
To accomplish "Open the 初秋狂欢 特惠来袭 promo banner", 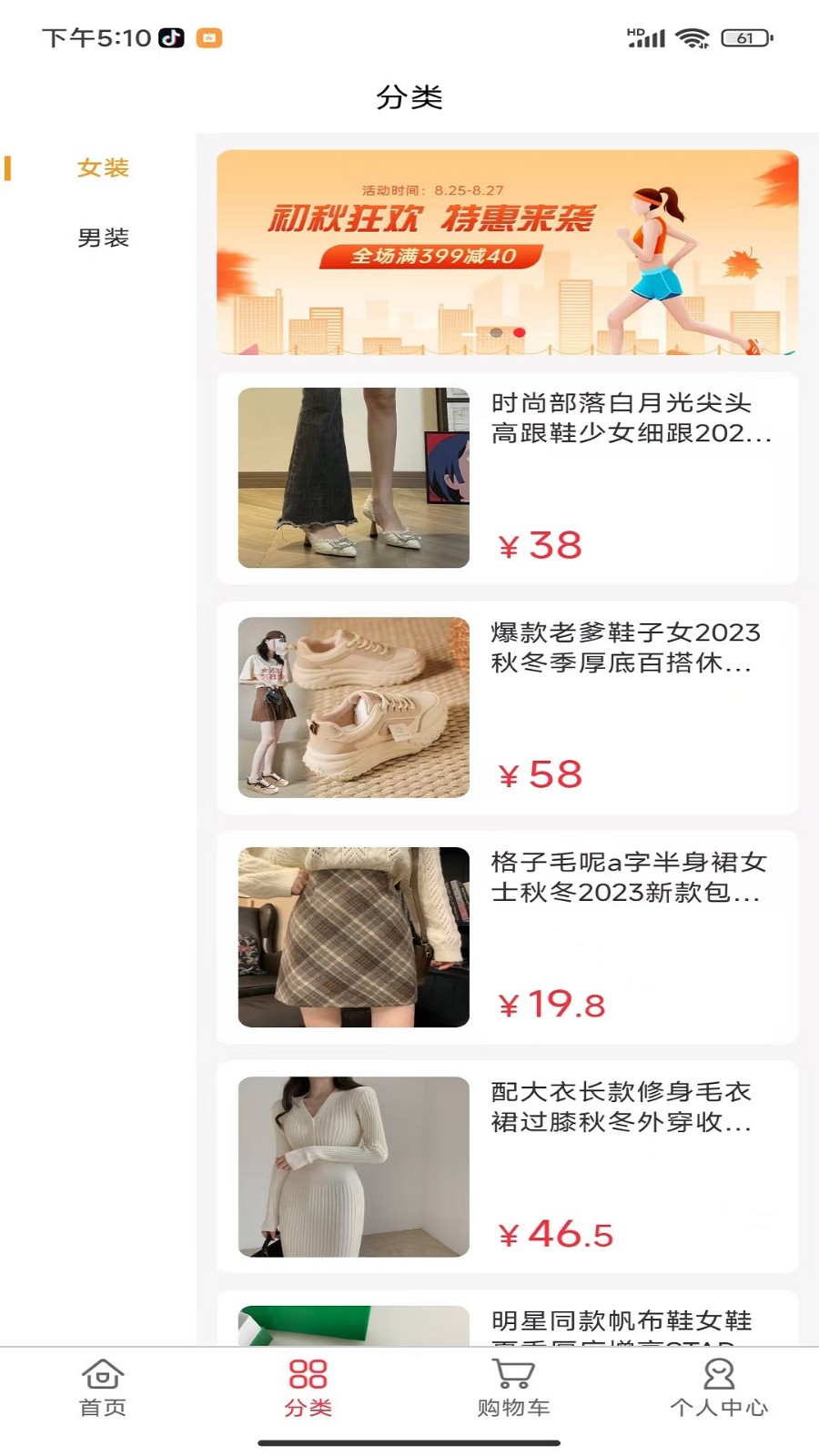I will click(x=507, y=252).
